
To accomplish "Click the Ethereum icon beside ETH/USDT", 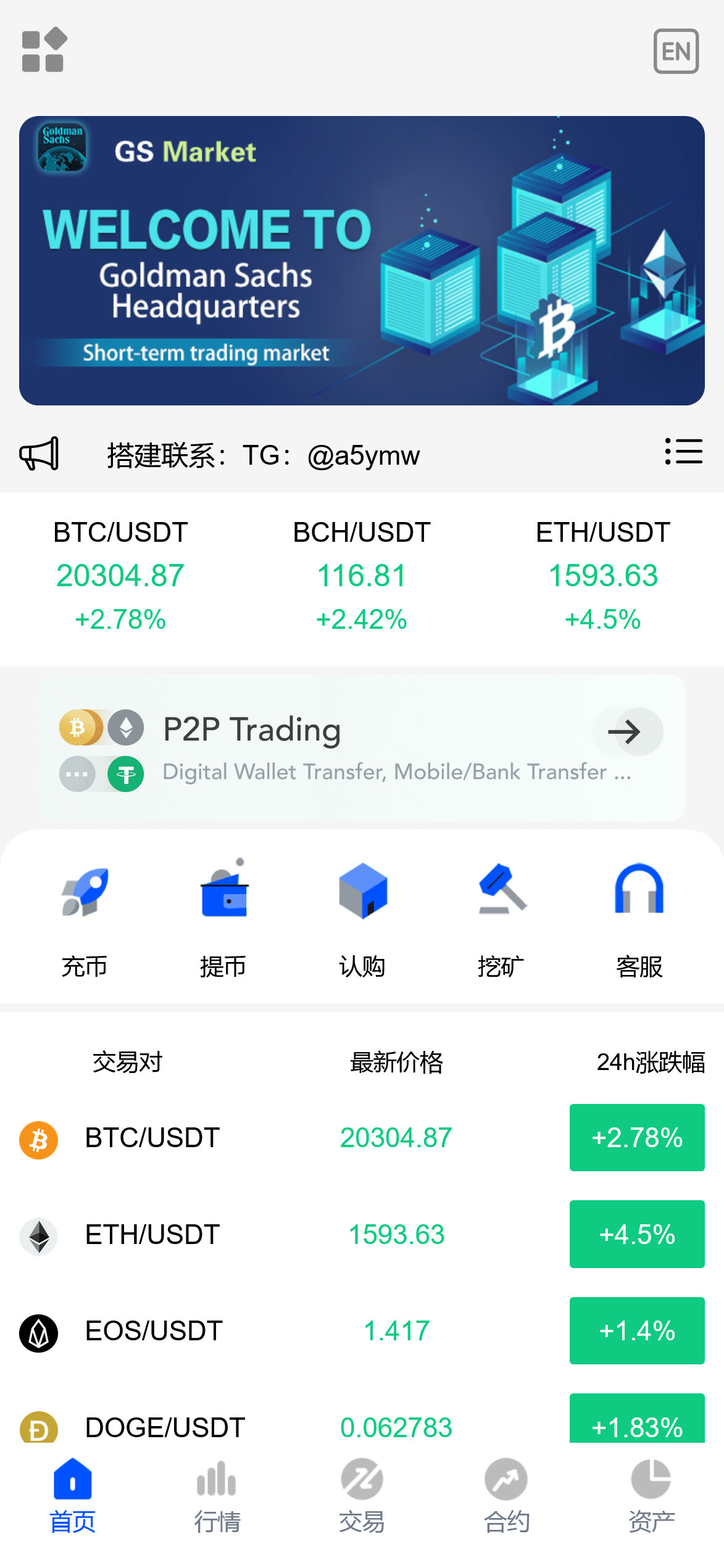I will [x=38, y=1235].
